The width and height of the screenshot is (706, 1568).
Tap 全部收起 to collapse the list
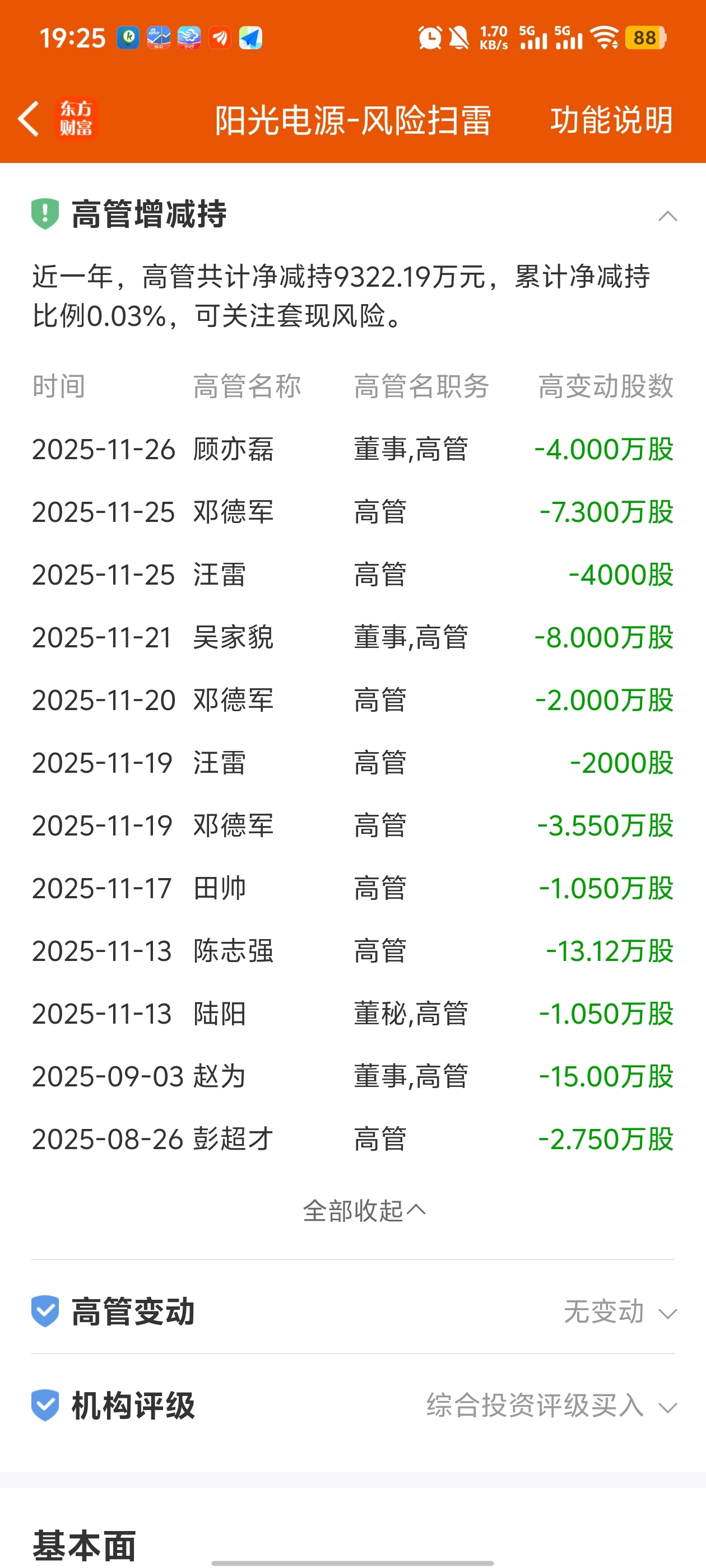364,1211
